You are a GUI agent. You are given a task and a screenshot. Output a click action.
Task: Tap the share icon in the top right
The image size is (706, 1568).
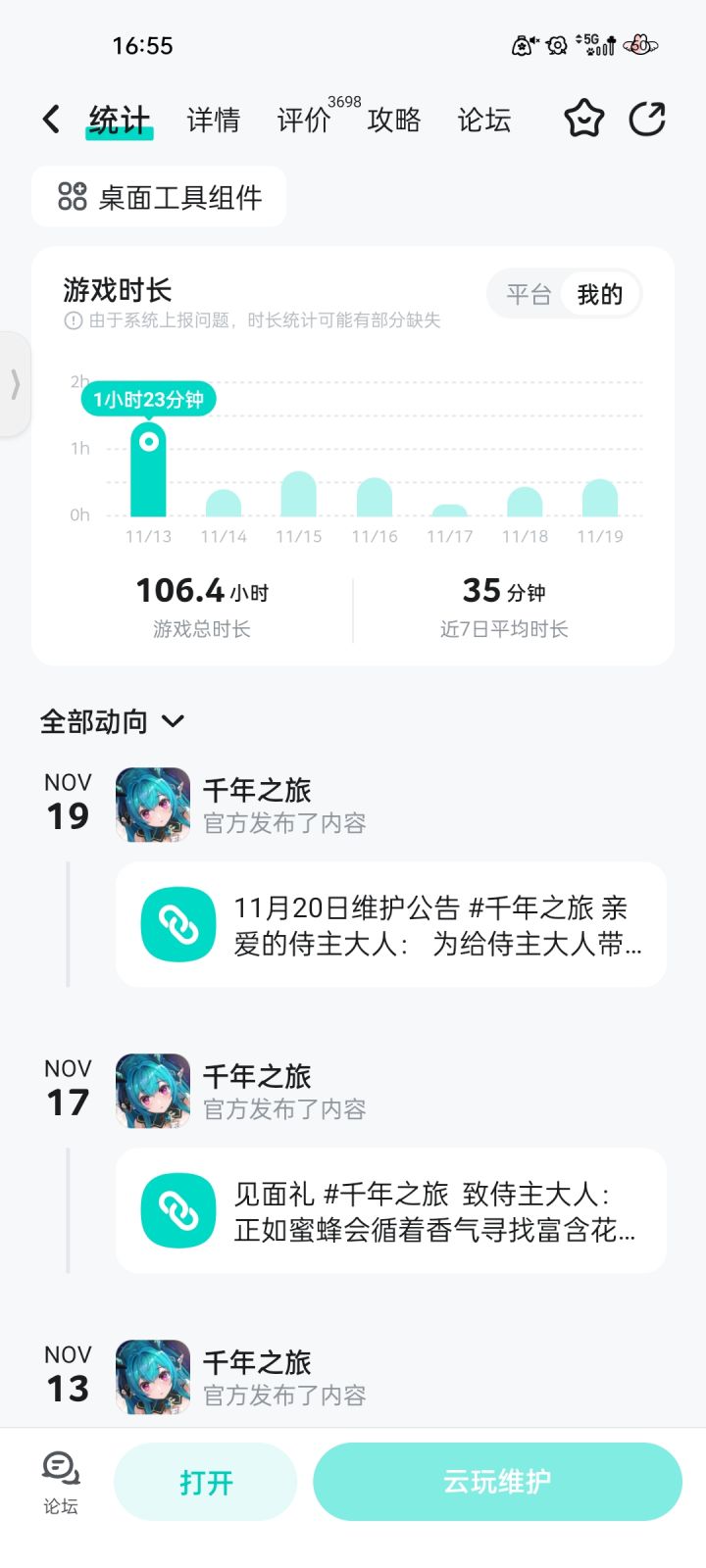click(648, 117)
